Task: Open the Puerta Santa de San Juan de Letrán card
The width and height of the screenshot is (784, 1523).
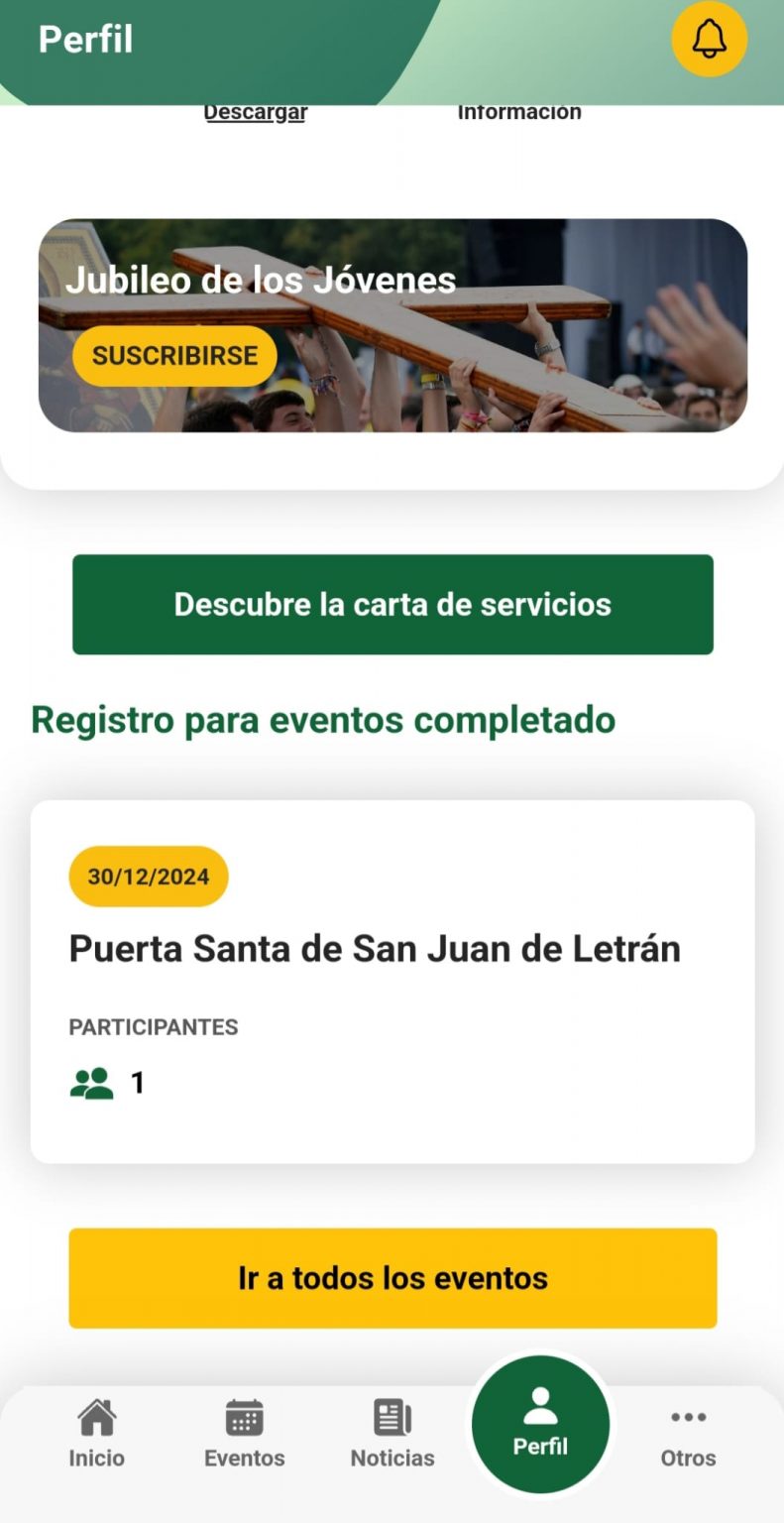Action: point(392,981)
